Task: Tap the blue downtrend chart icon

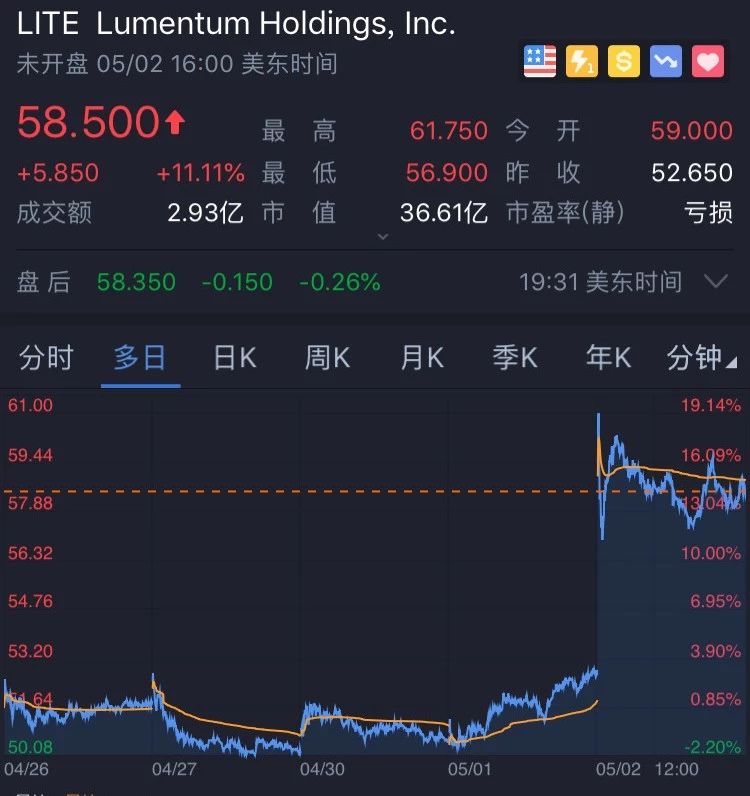Action: [665, 62]
